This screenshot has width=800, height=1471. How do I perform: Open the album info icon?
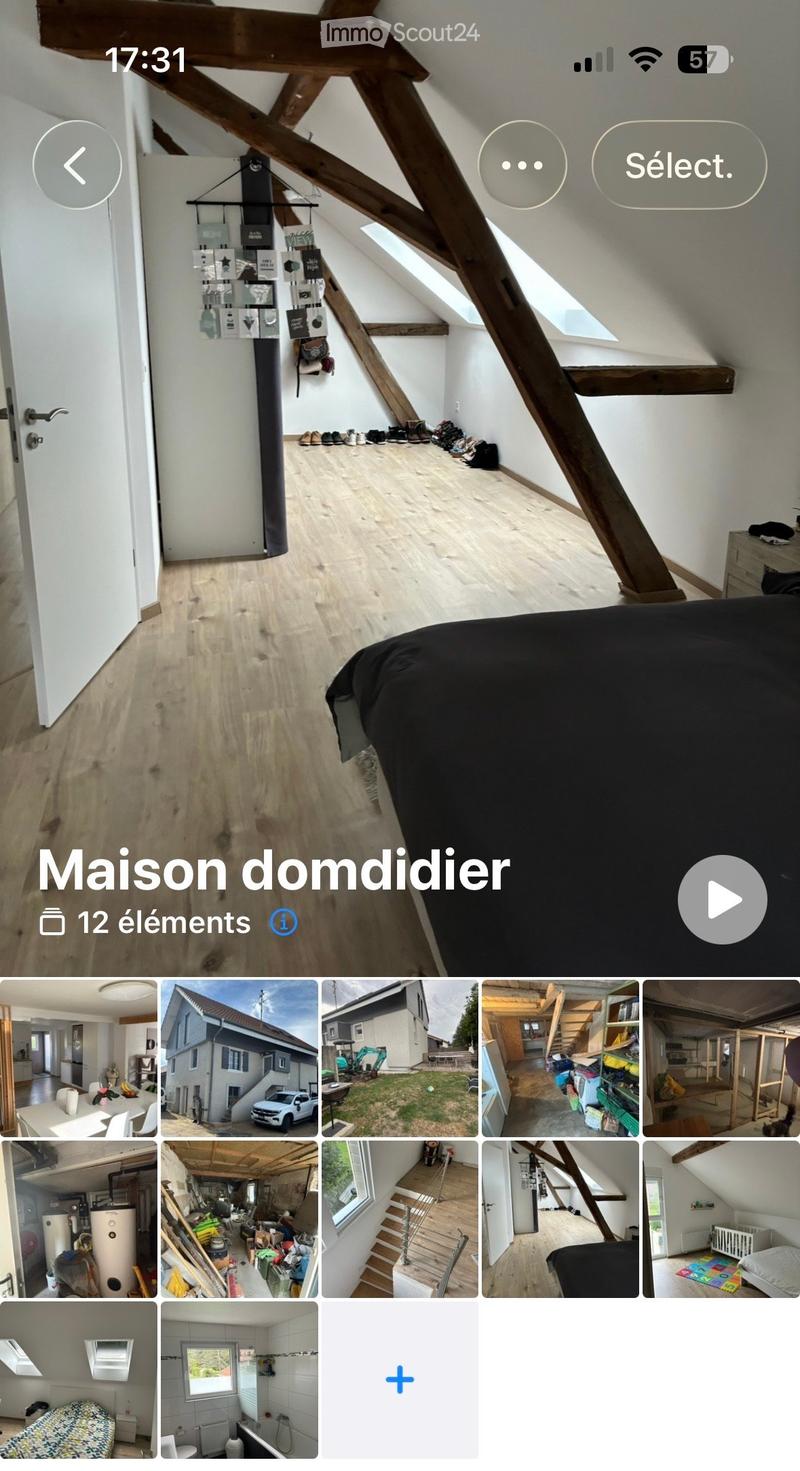(284, 922)
